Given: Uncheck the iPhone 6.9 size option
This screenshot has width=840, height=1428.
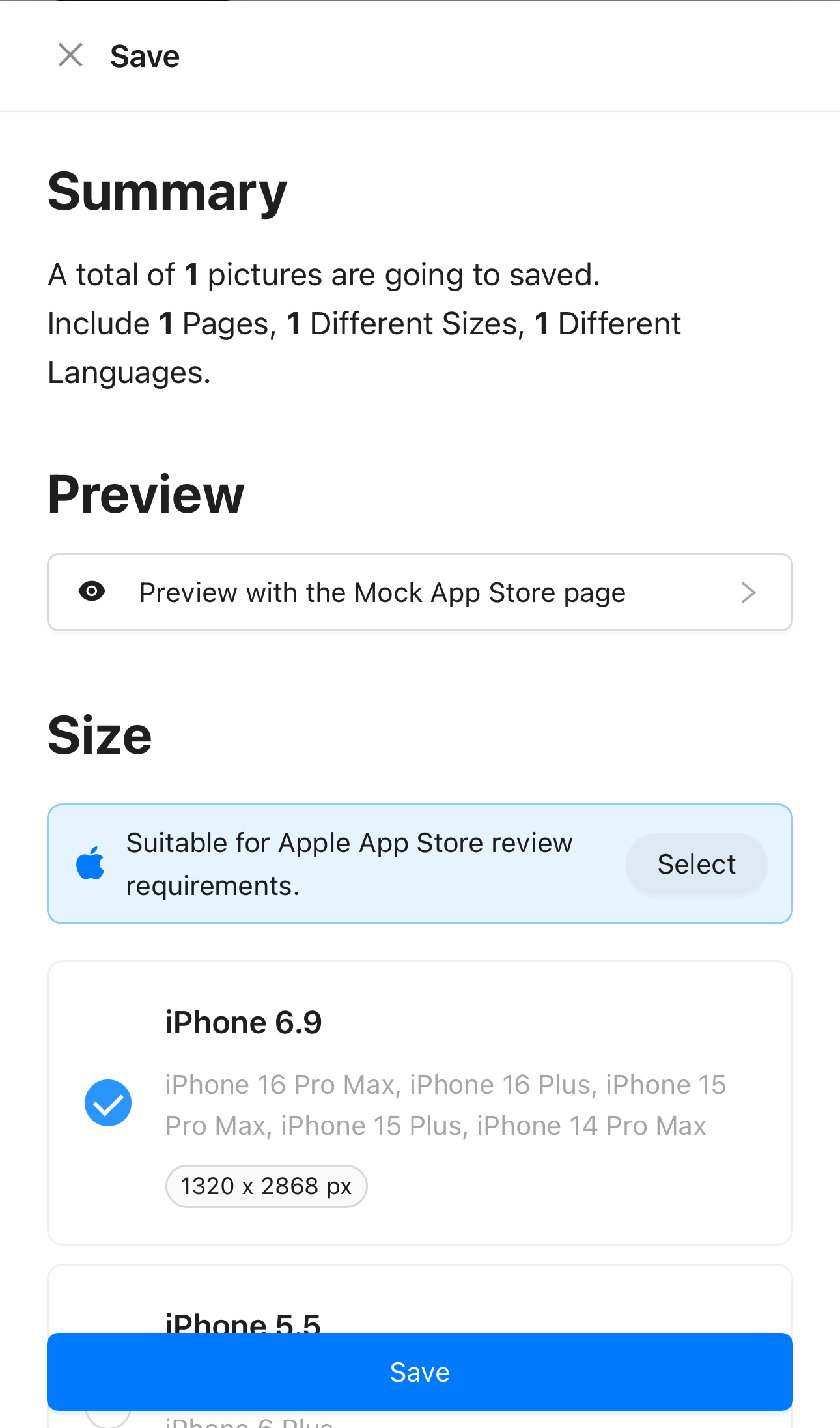Looking at the screenshot, I should coord(108,1103).
